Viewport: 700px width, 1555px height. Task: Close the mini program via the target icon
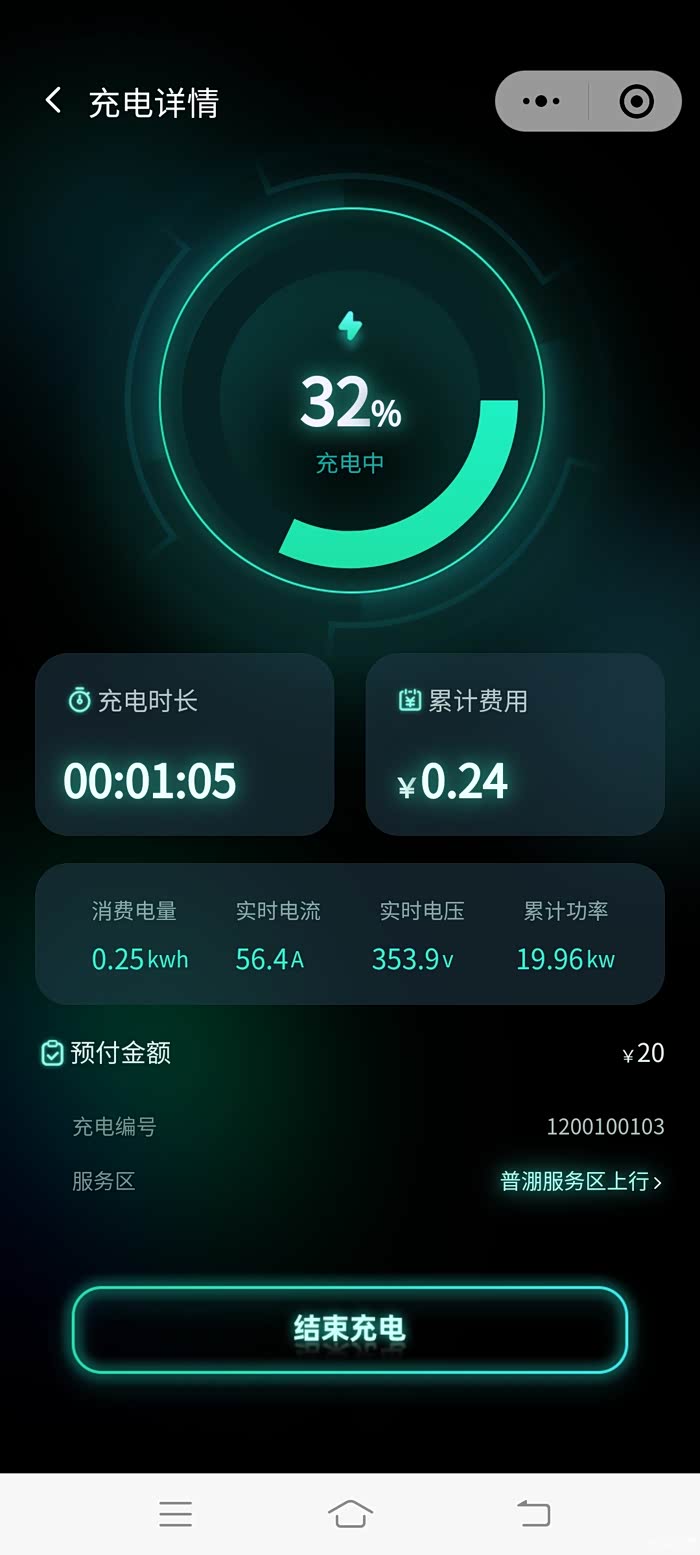(636, 101)
